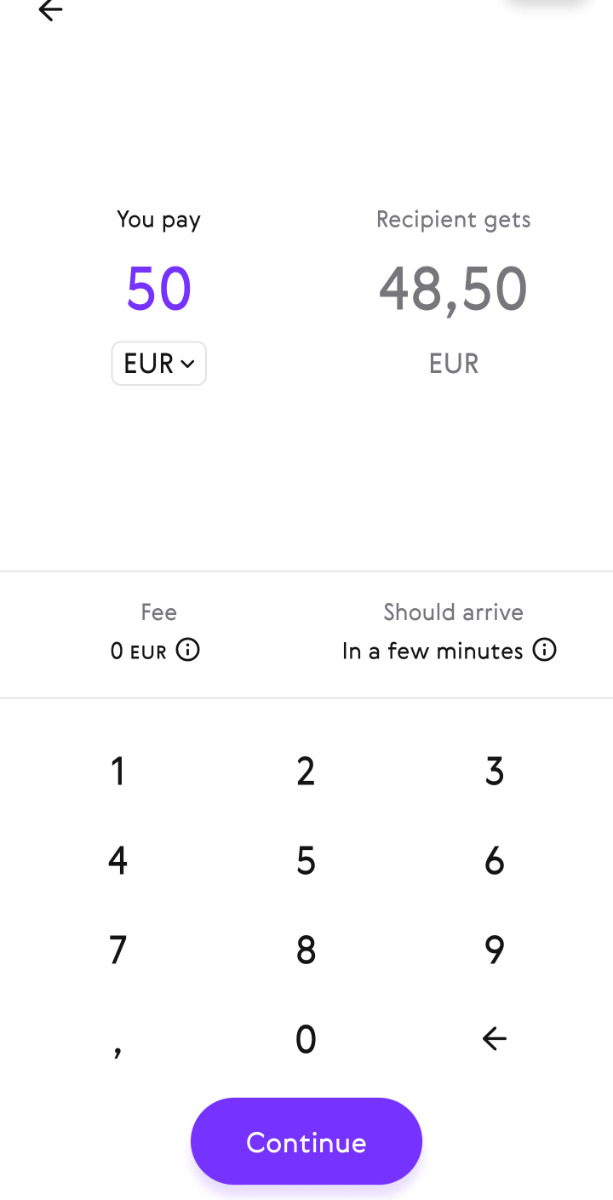The height and width of the screenshot is (1200, 613).
Task: Go back using the top arrow
Action: tap(50, 10)
